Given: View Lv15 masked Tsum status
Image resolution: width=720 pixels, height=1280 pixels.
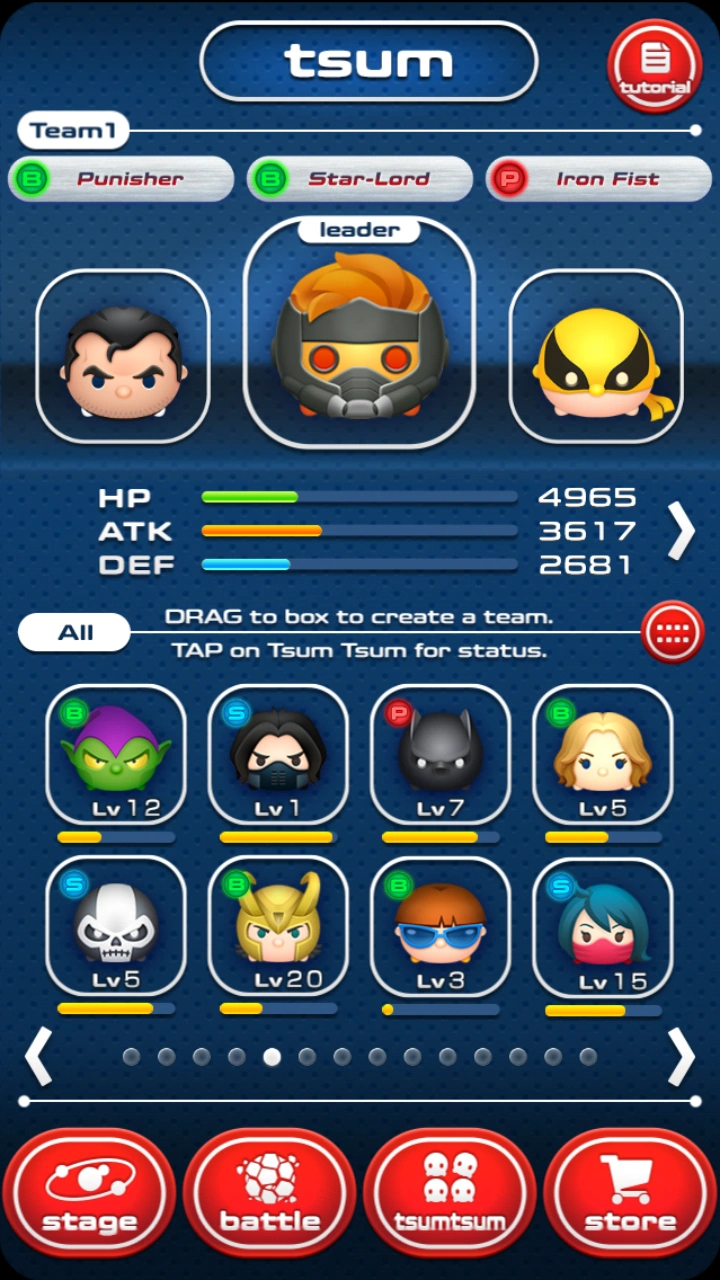Looking at the screenshot, I should click(602, 927).
